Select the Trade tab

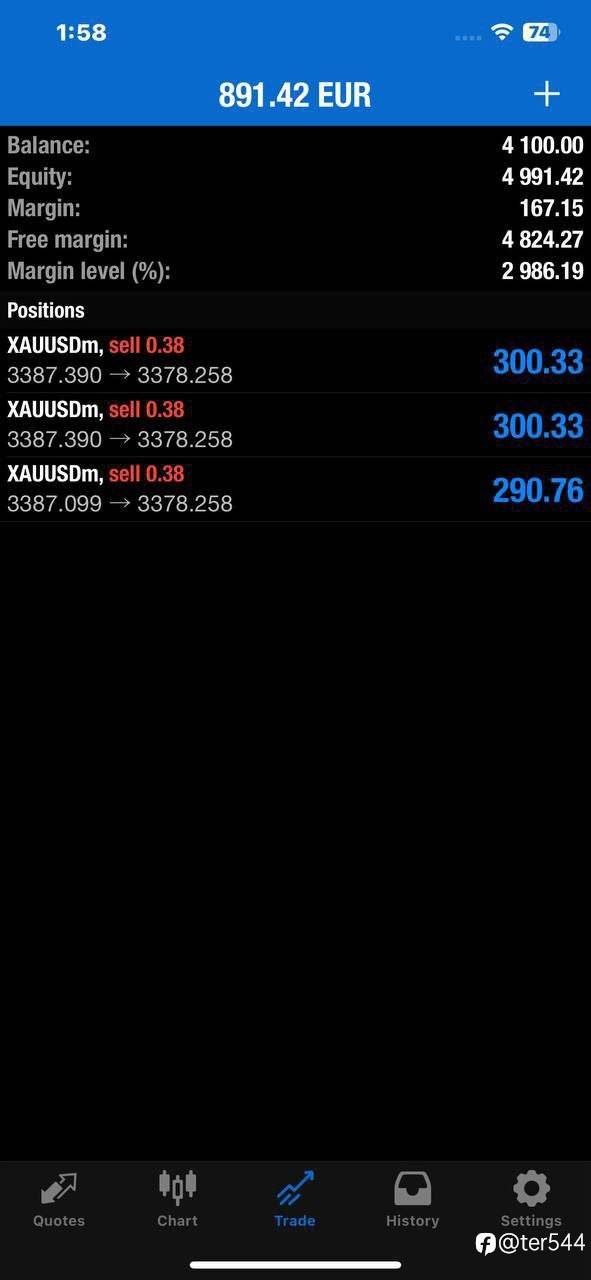295,1199
